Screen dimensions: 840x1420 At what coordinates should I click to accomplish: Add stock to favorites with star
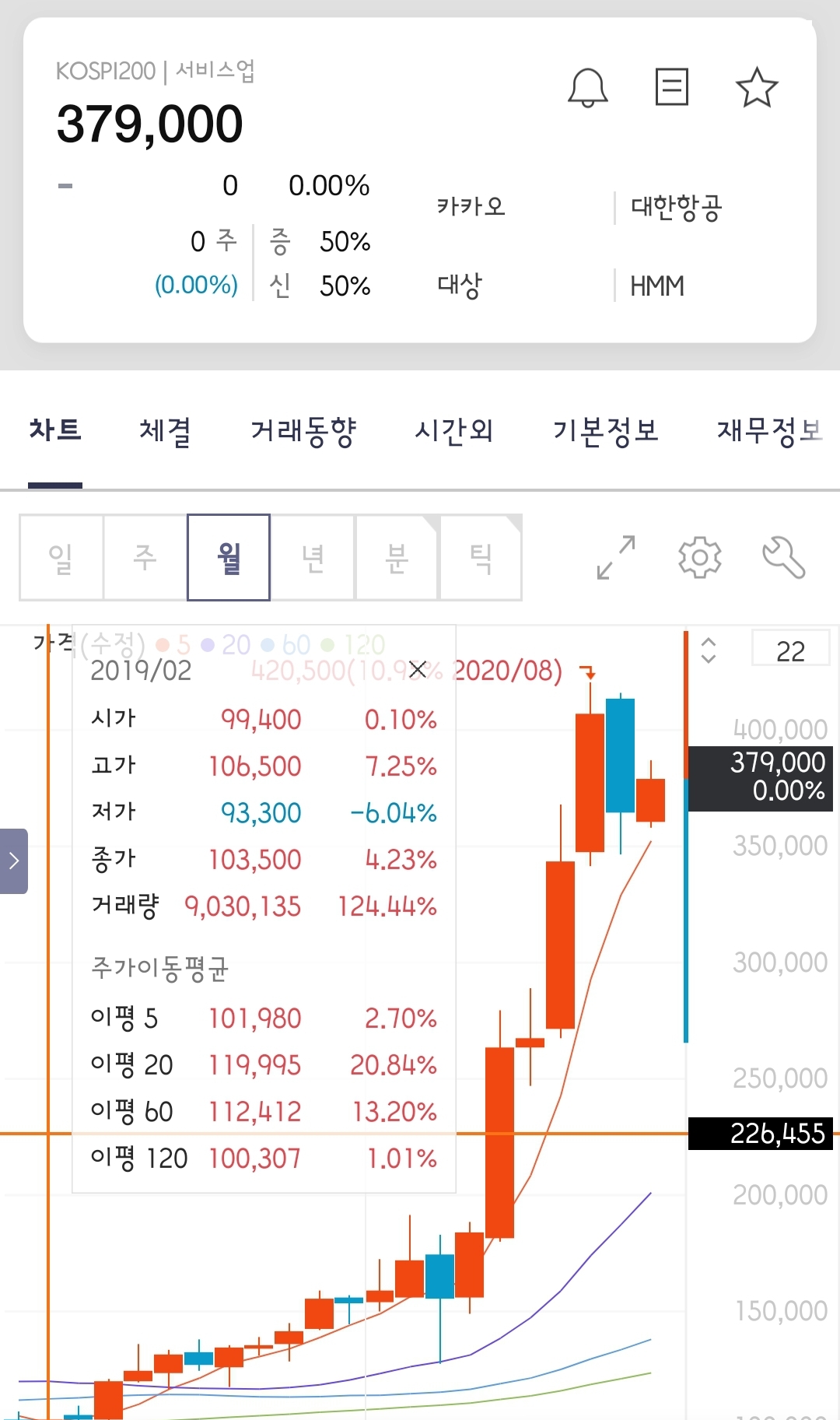point(757,87)
